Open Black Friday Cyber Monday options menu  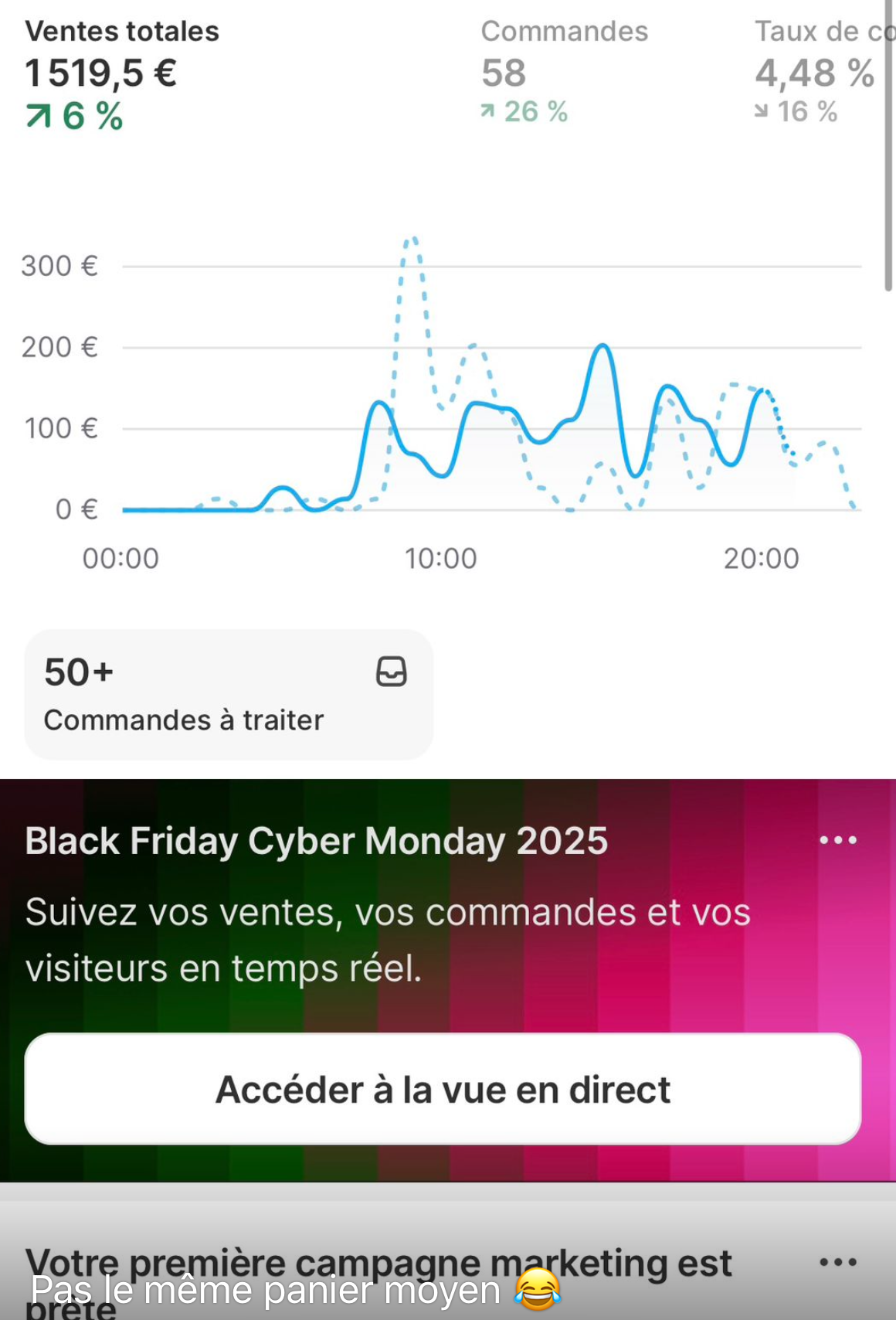pyautogui.click(x=838, y=840)
